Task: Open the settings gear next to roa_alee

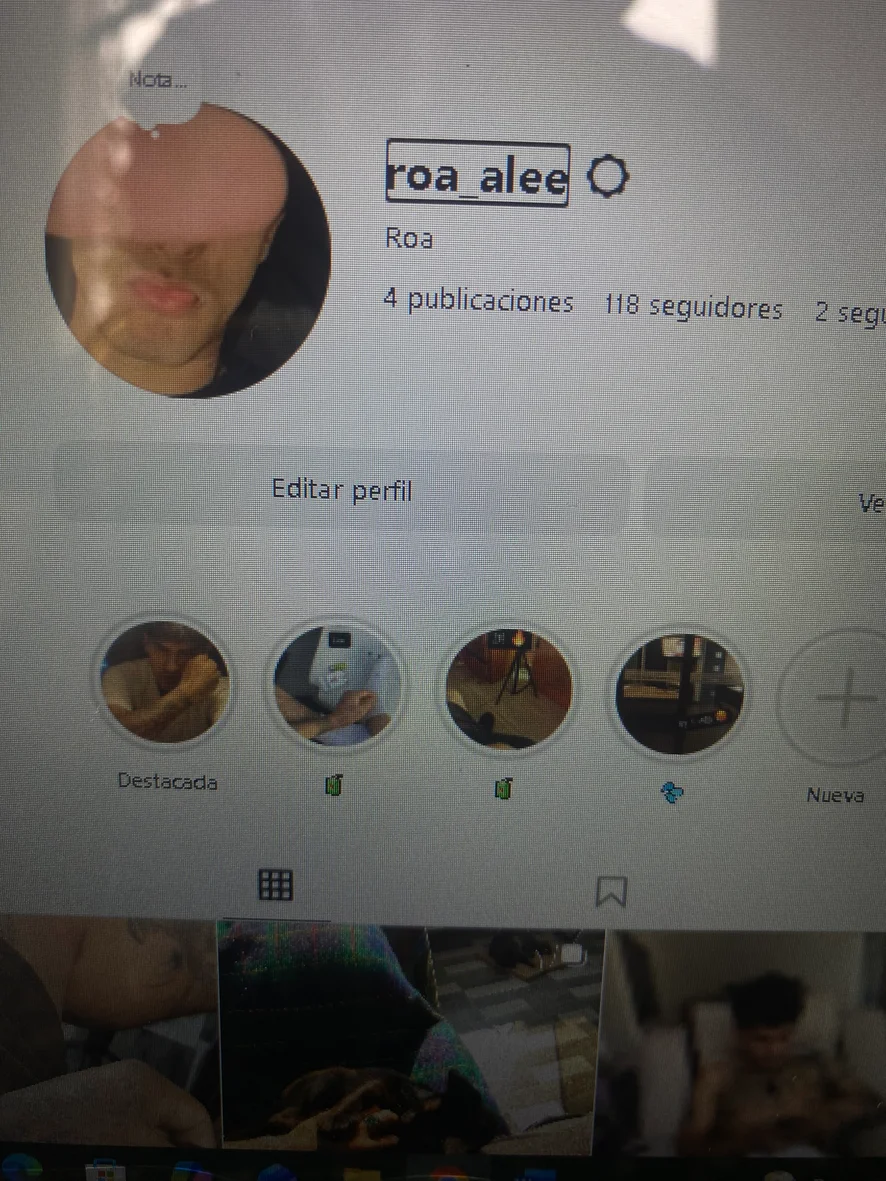Action: click(x=607, y=178)
